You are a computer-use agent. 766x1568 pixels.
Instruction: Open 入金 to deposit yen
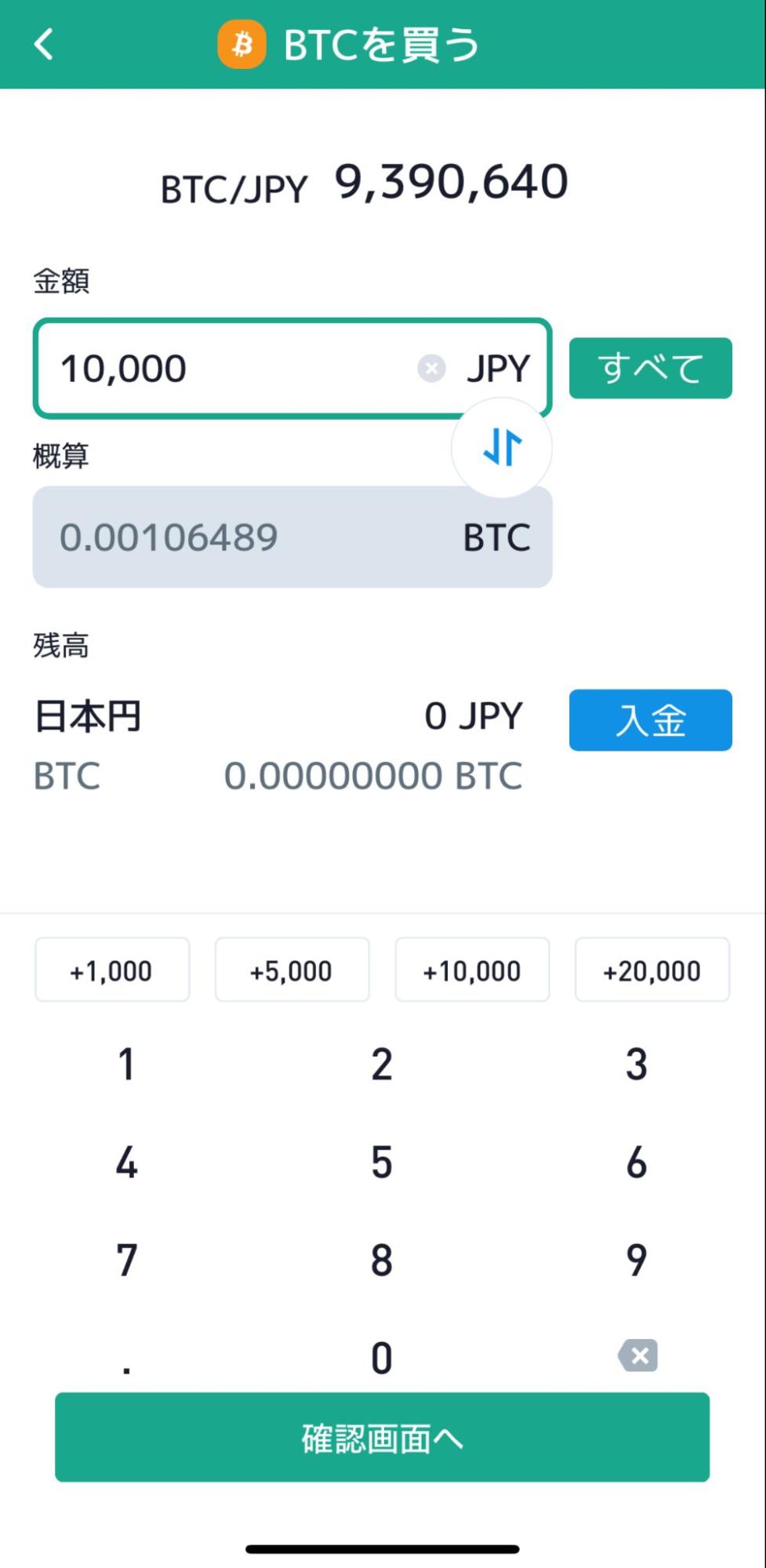(x=650, y=719)
